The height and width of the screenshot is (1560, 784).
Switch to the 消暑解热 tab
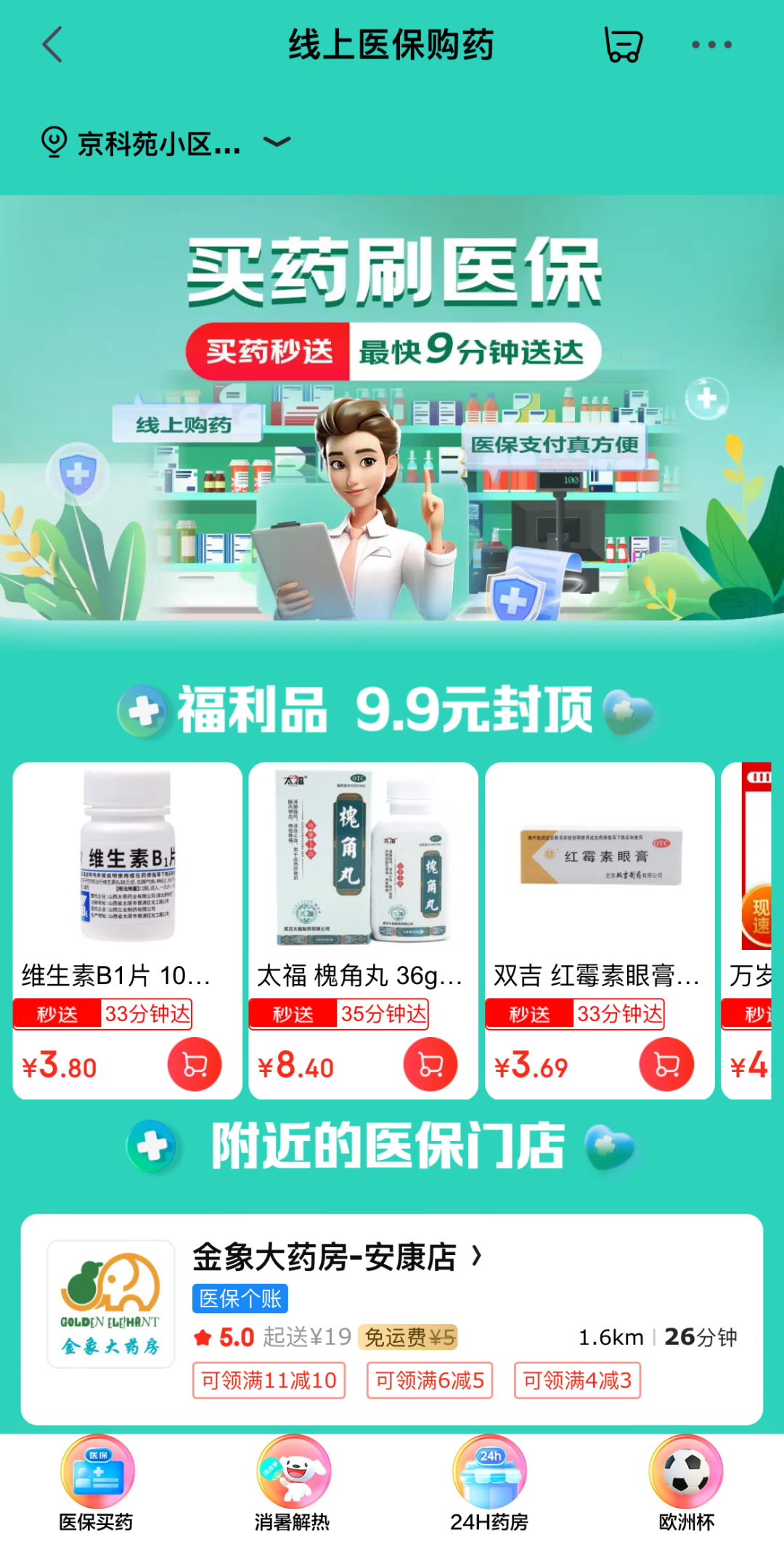coord(293,1483)
